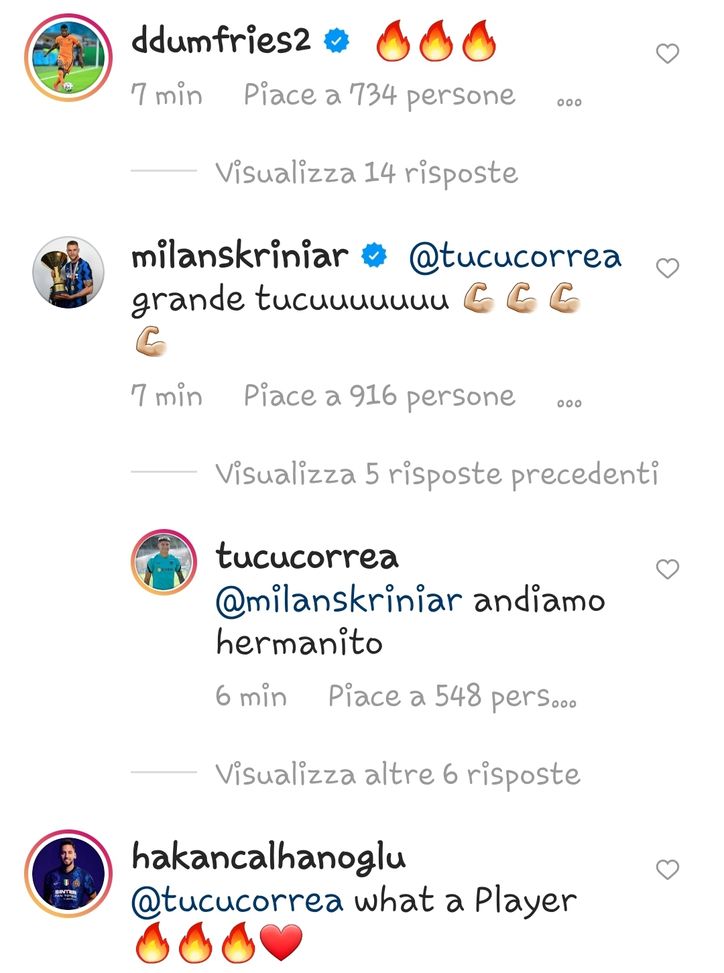Like ddumfries2's fire emoji comment
This screenshot has width=724, height=973.
[667, 54]
